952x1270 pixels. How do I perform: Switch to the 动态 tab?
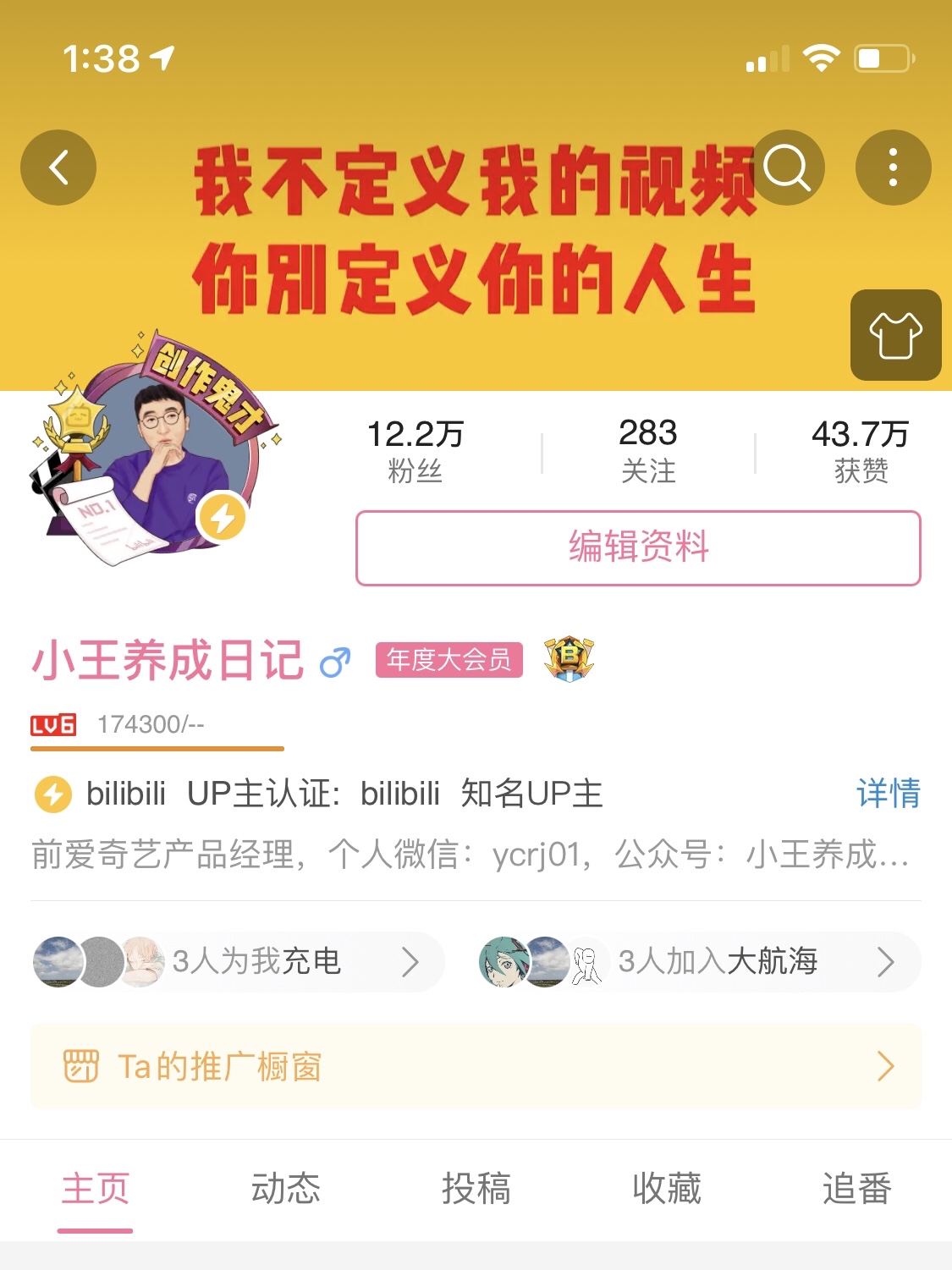pos(285,1189)
